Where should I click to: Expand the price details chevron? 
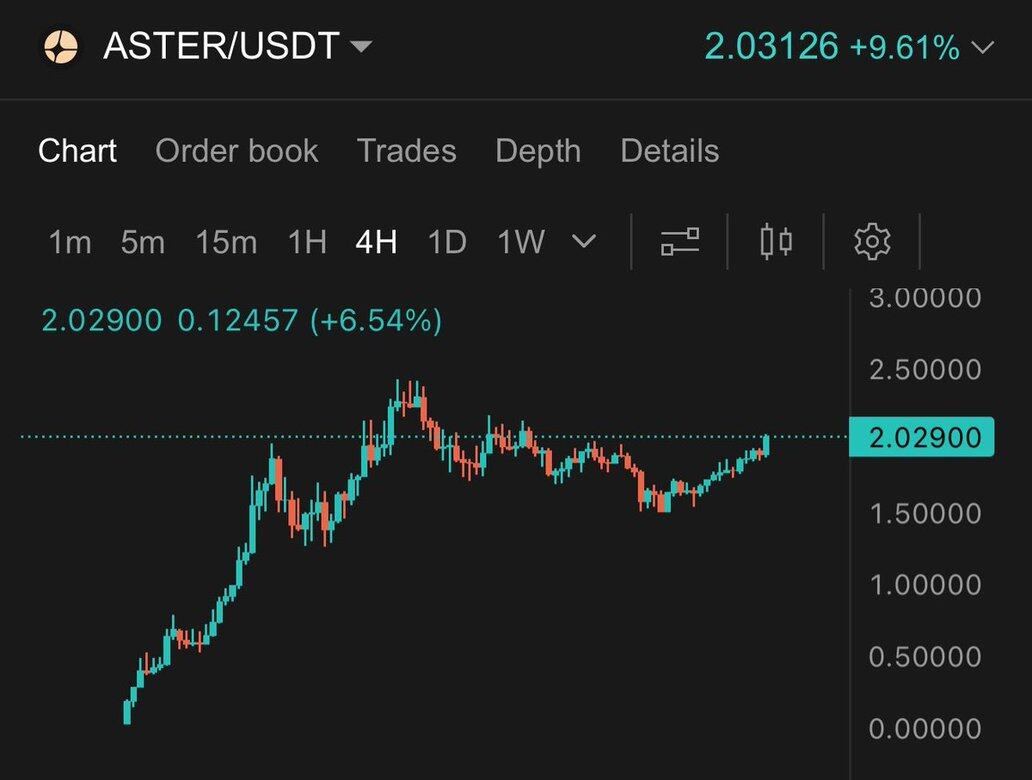pos(983,47)
